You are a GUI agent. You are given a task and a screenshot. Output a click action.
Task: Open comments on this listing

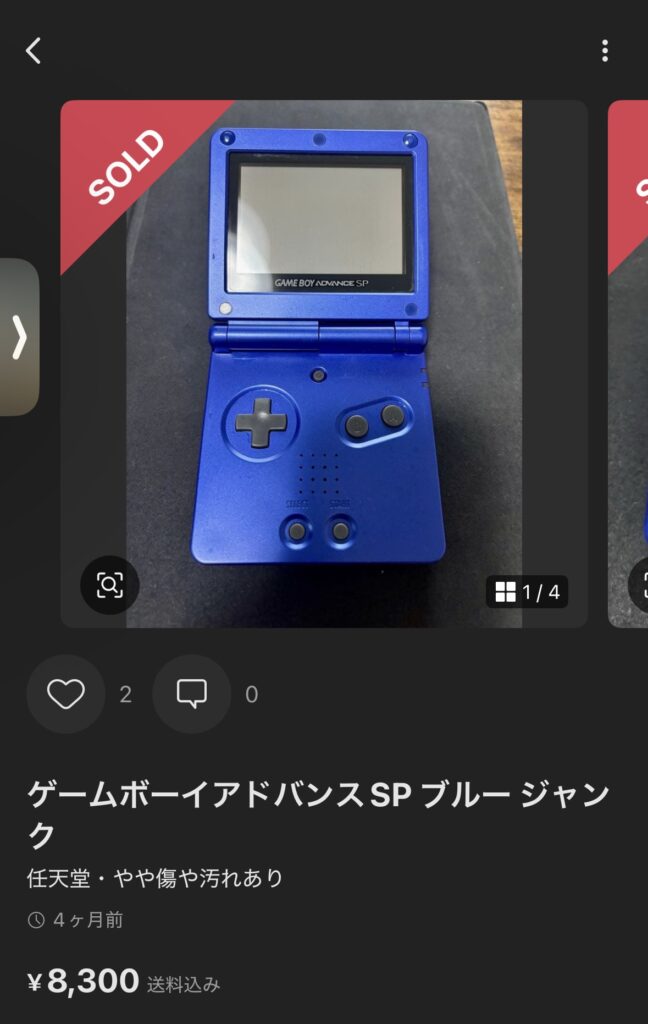click(192, 694)
